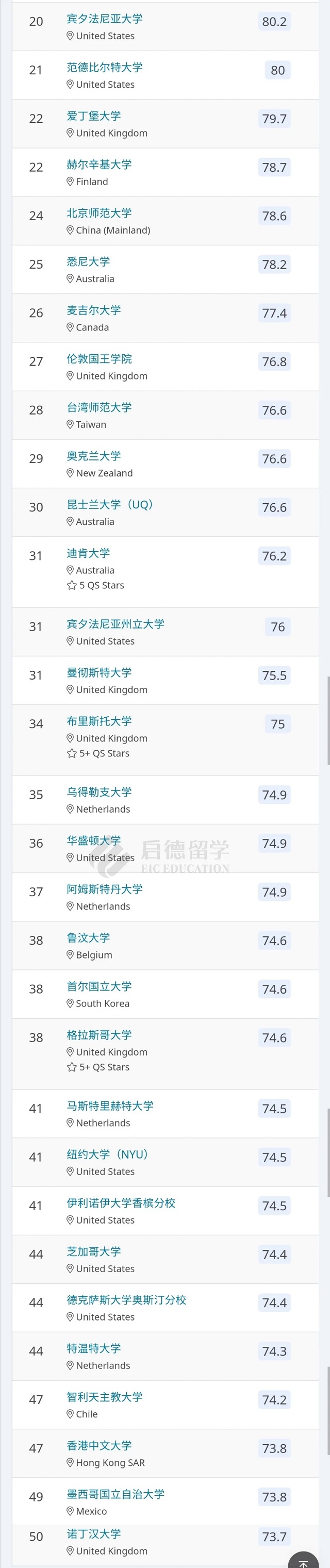View the 迪肯大学 profile
The width and height of the screenshot is (330, 1568).
coord(88,553)
